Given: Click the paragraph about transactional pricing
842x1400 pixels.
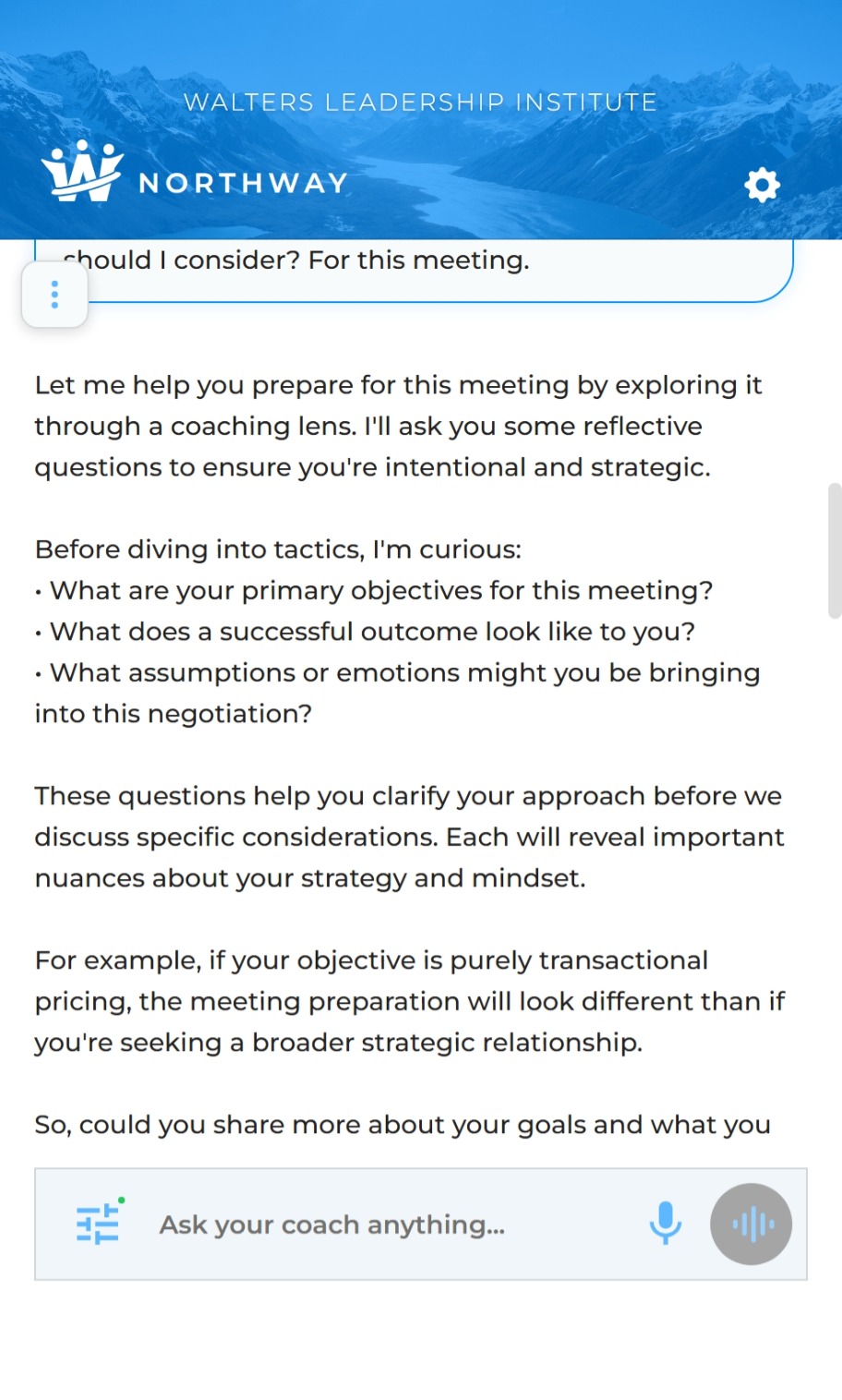Looking at the screenshot, I should coord(409,1001).
